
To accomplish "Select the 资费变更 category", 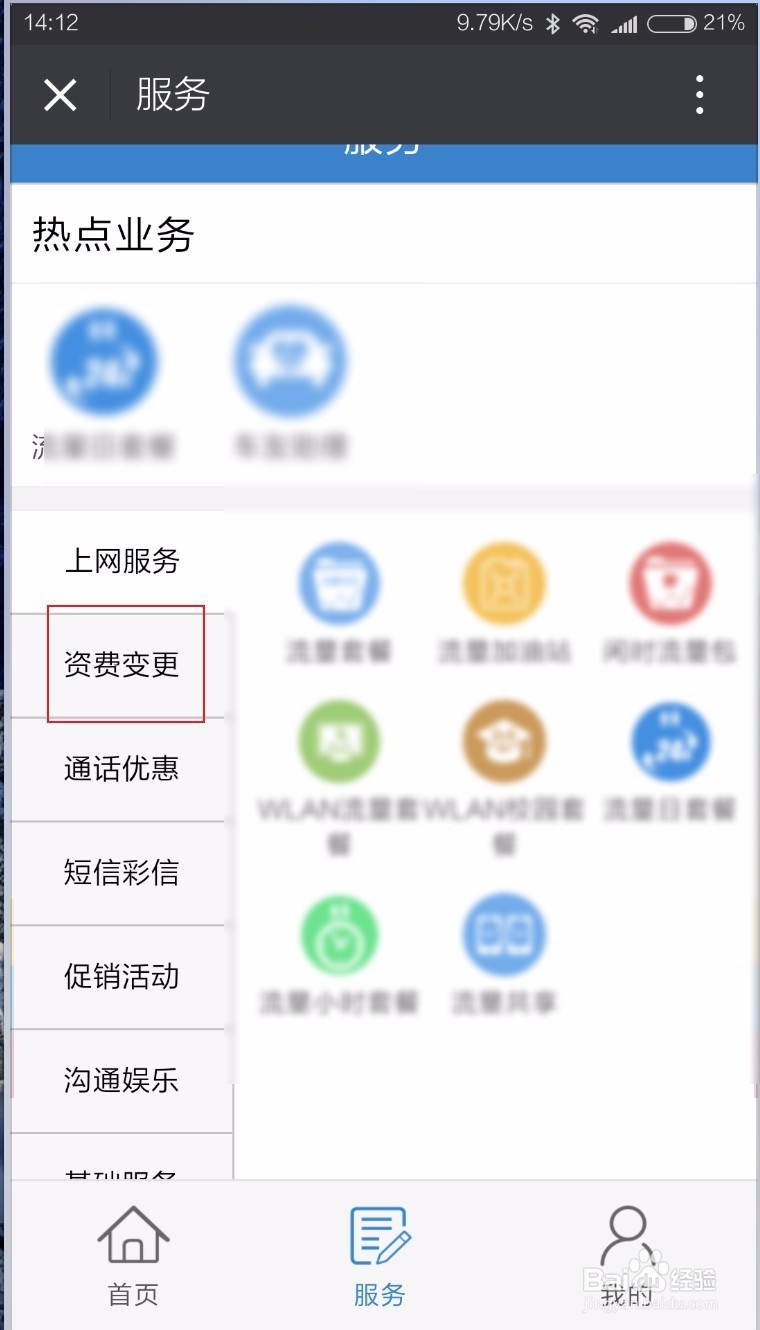I will (118, 663).
